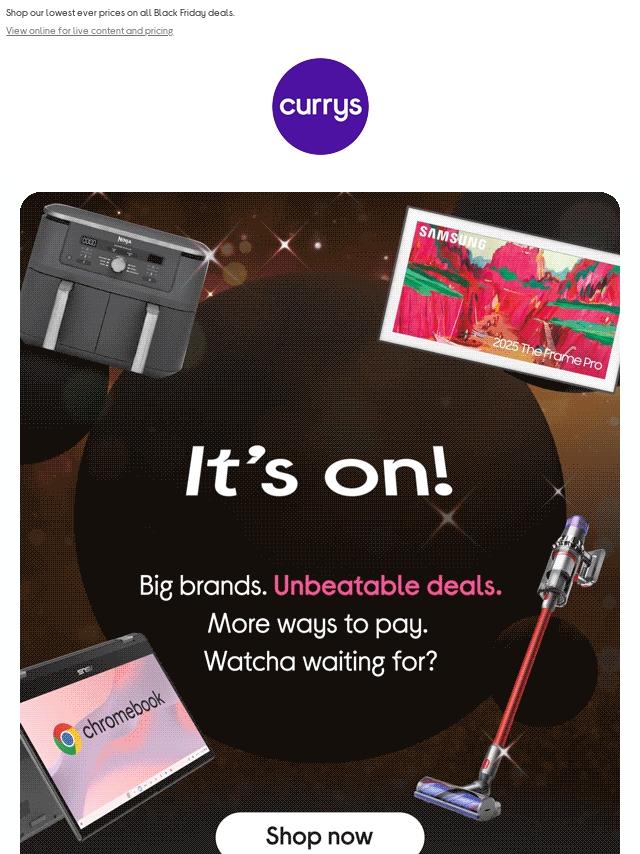Tap the Shop now button

point(320,834)
